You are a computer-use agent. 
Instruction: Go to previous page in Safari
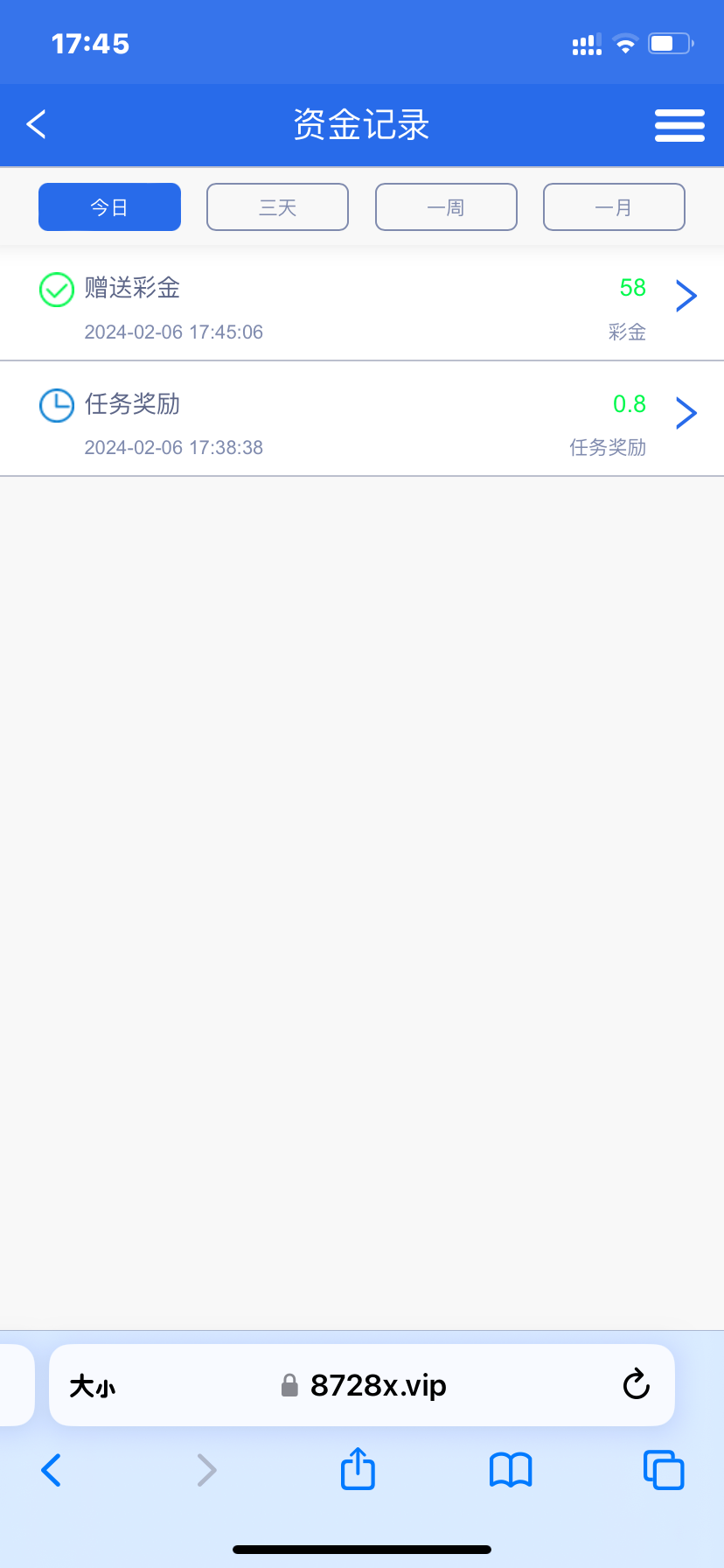pyautogui.click(x=52, y=1470)
